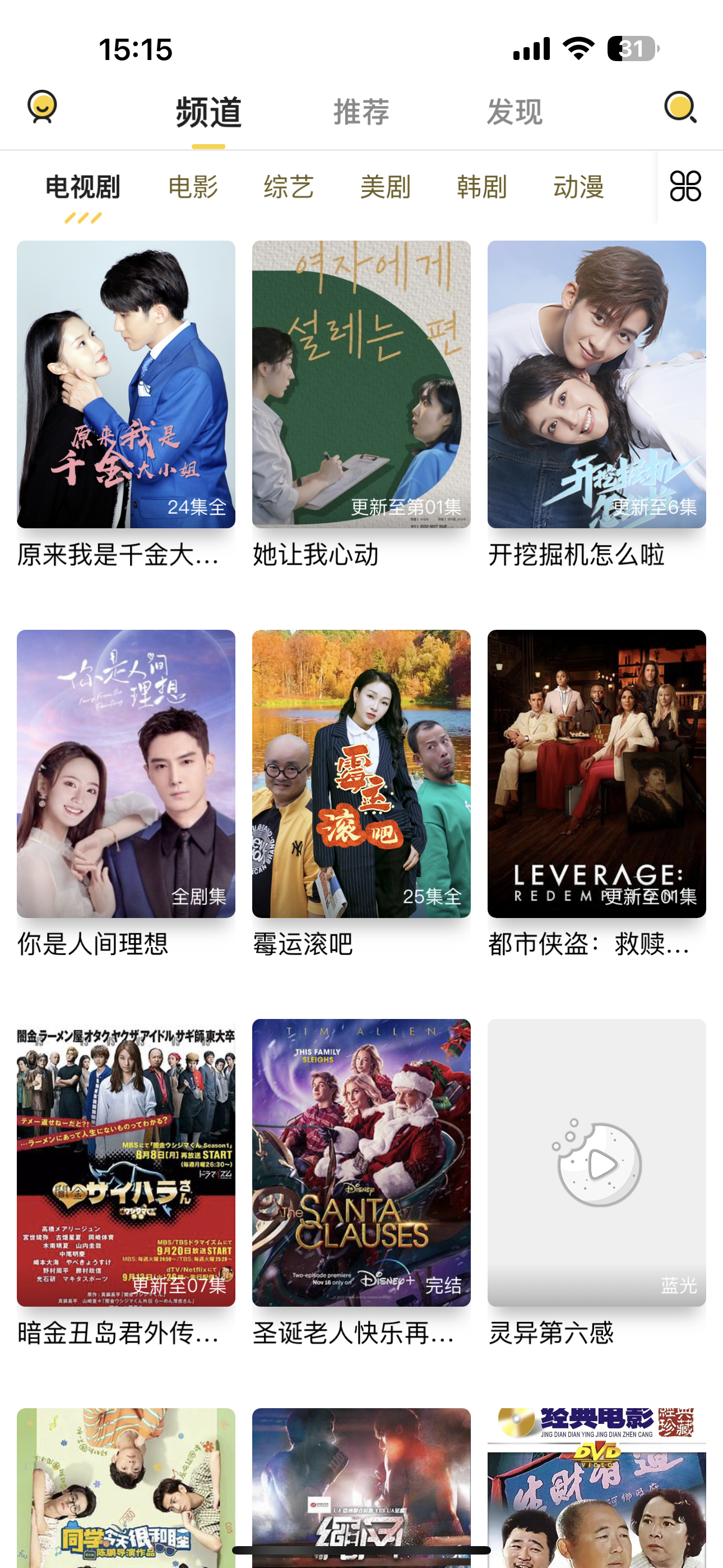
Task: Switch to the 推荐 tab
Action: pos(361,112)
